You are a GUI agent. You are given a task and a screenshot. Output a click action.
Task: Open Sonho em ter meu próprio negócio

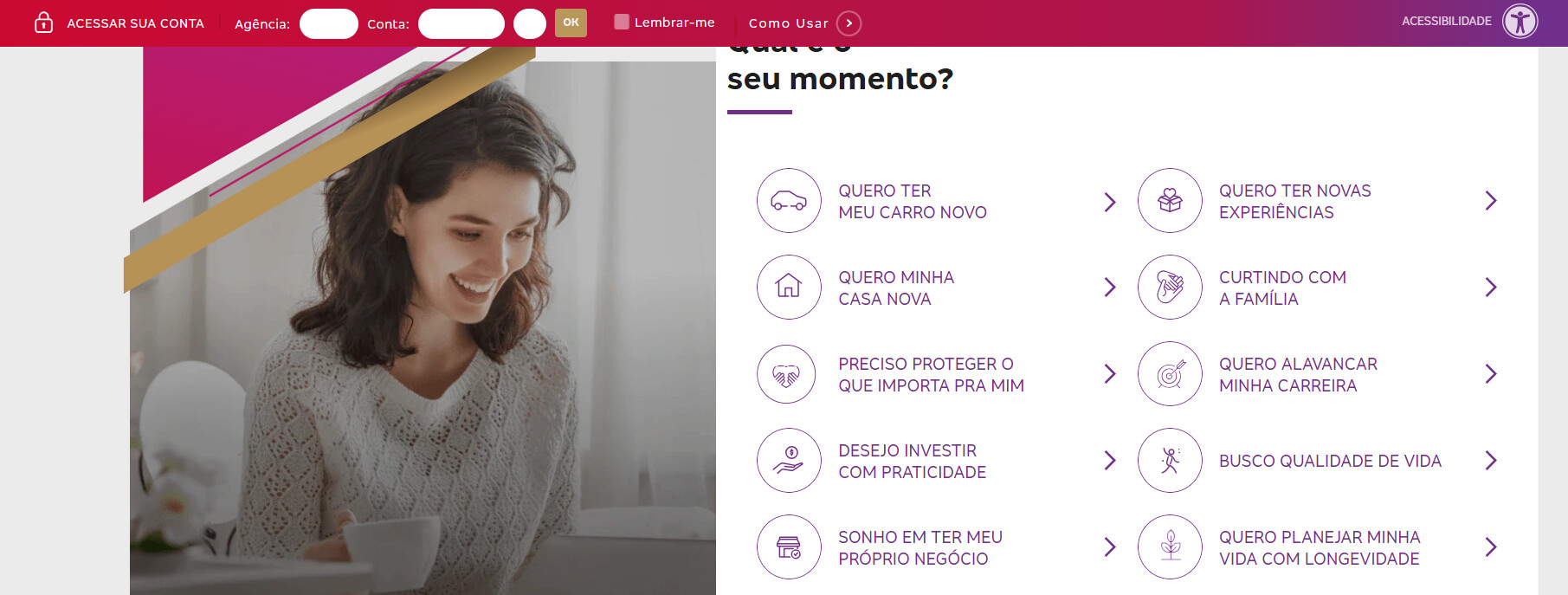pyautogui.click(x=920, y=547)
